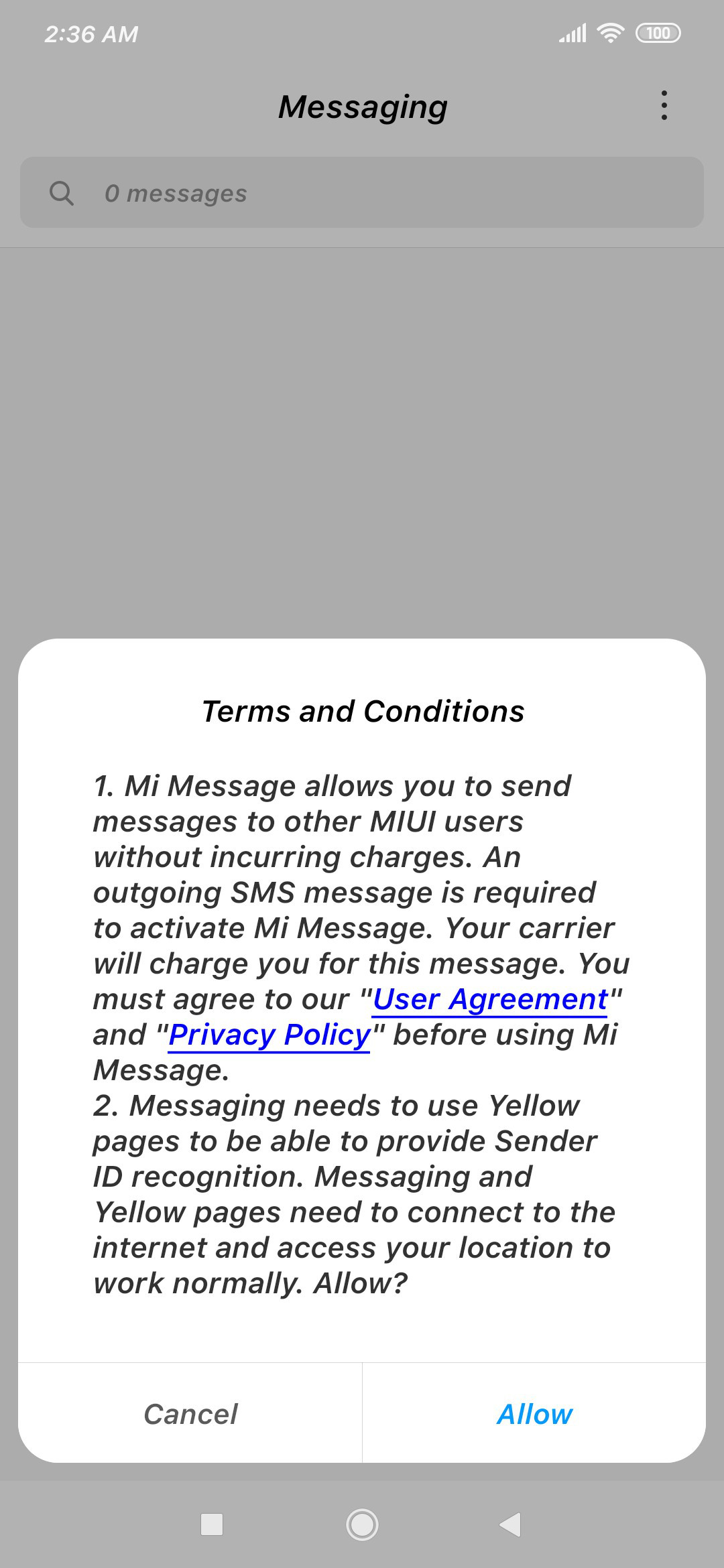Tap the messages search box
The width and height of the screenshot is (724, 1568).
(362, 193)
